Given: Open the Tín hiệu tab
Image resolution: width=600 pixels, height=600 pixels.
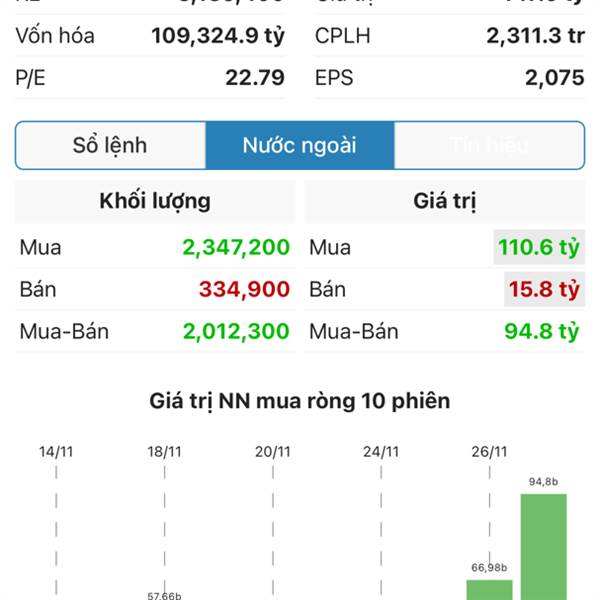Looking at the screenshot, I should click(x=489, y=145).
